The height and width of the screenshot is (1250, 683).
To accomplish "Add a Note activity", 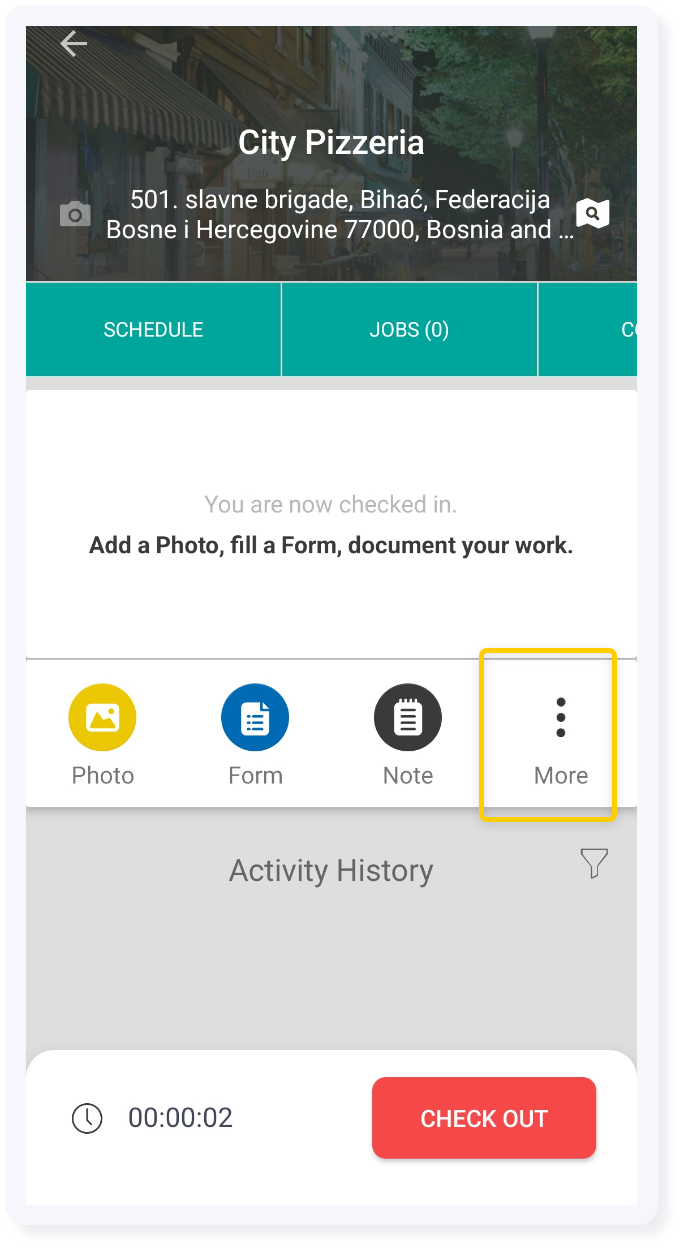I will [x=408, y=735].
